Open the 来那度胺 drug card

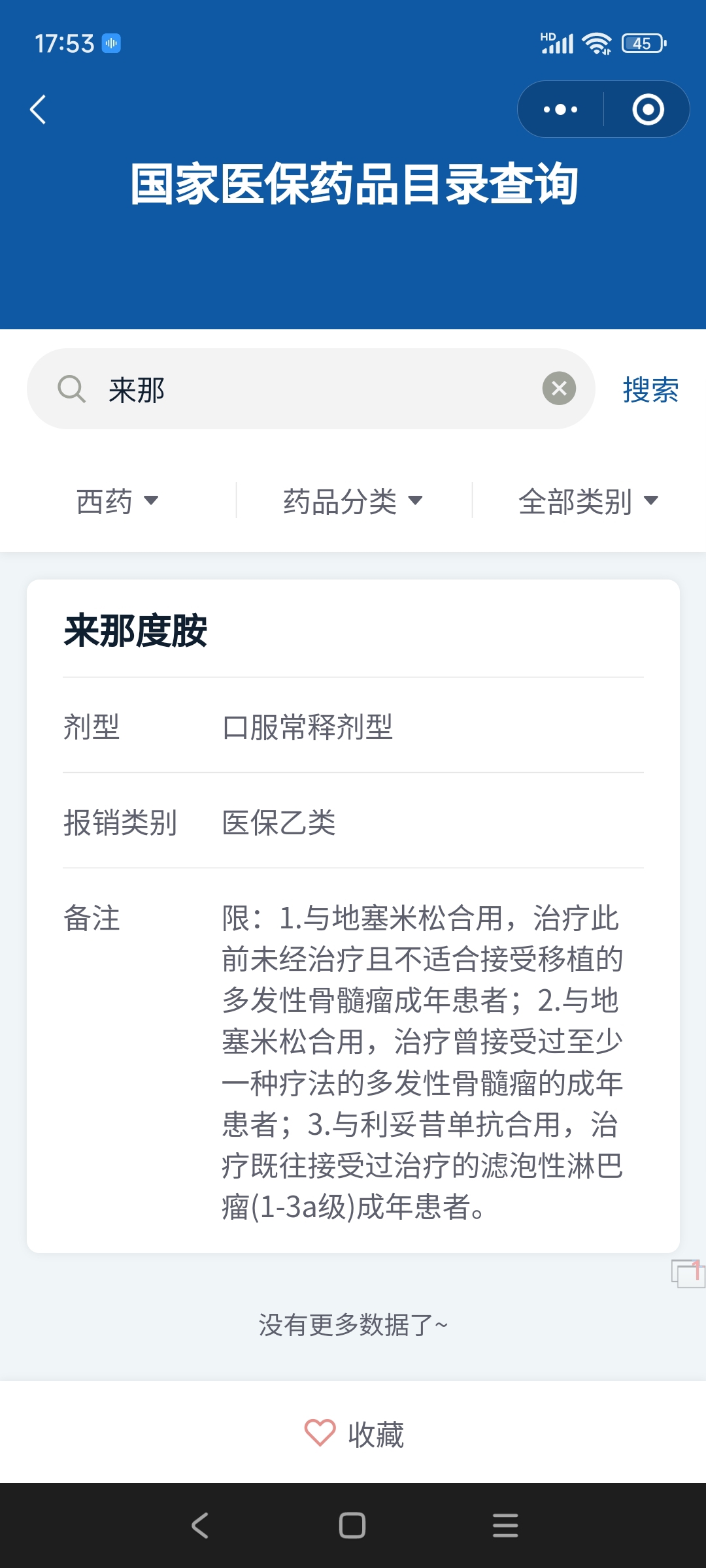coord(353,916)
